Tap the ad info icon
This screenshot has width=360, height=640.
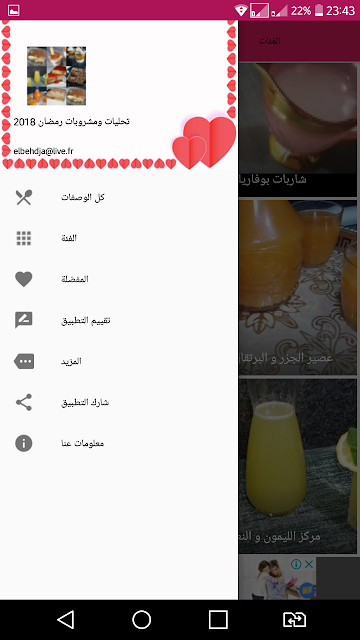297,564
